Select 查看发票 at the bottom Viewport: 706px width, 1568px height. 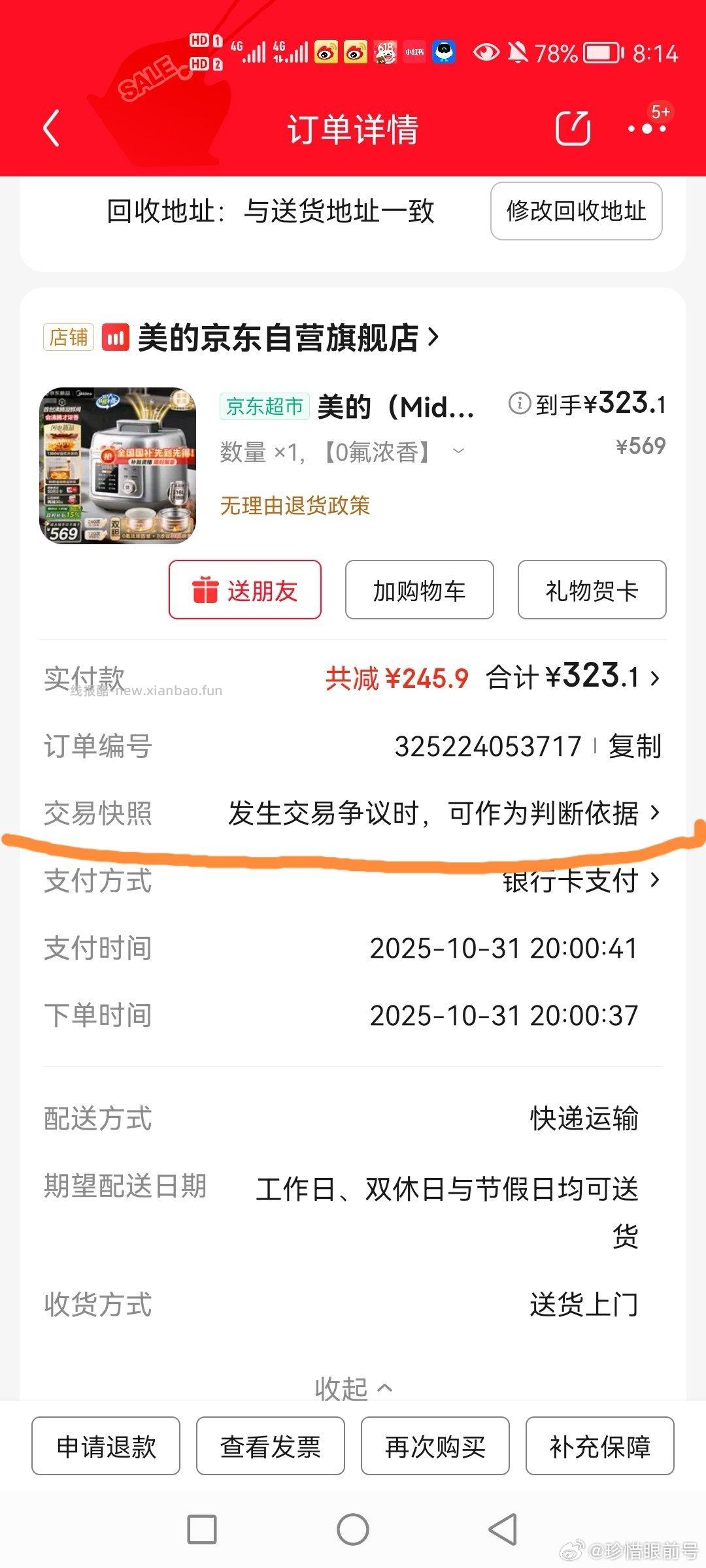tap(271, 1448)
